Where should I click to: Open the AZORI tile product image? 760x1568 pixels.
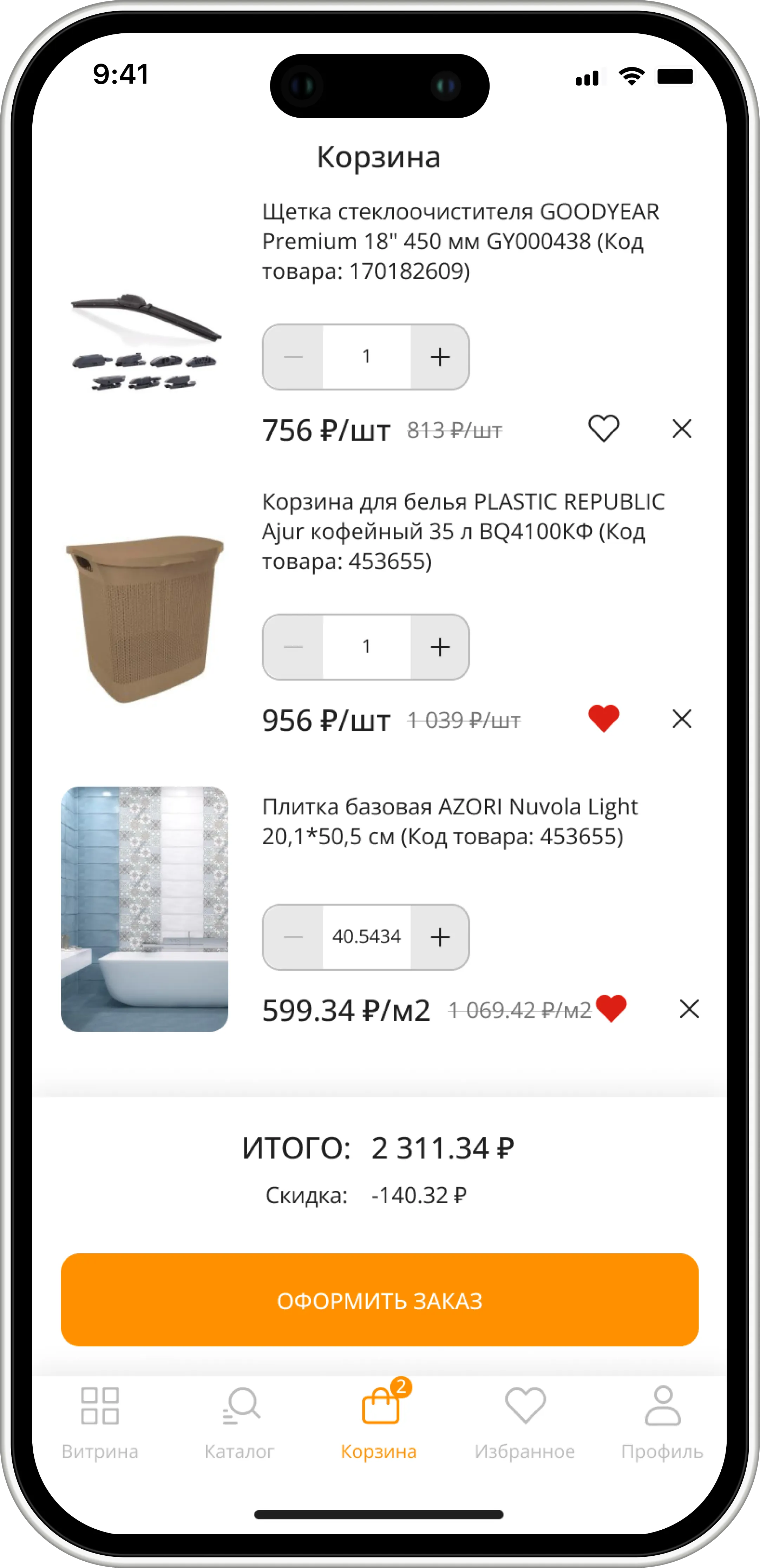(x=144, y=909)
